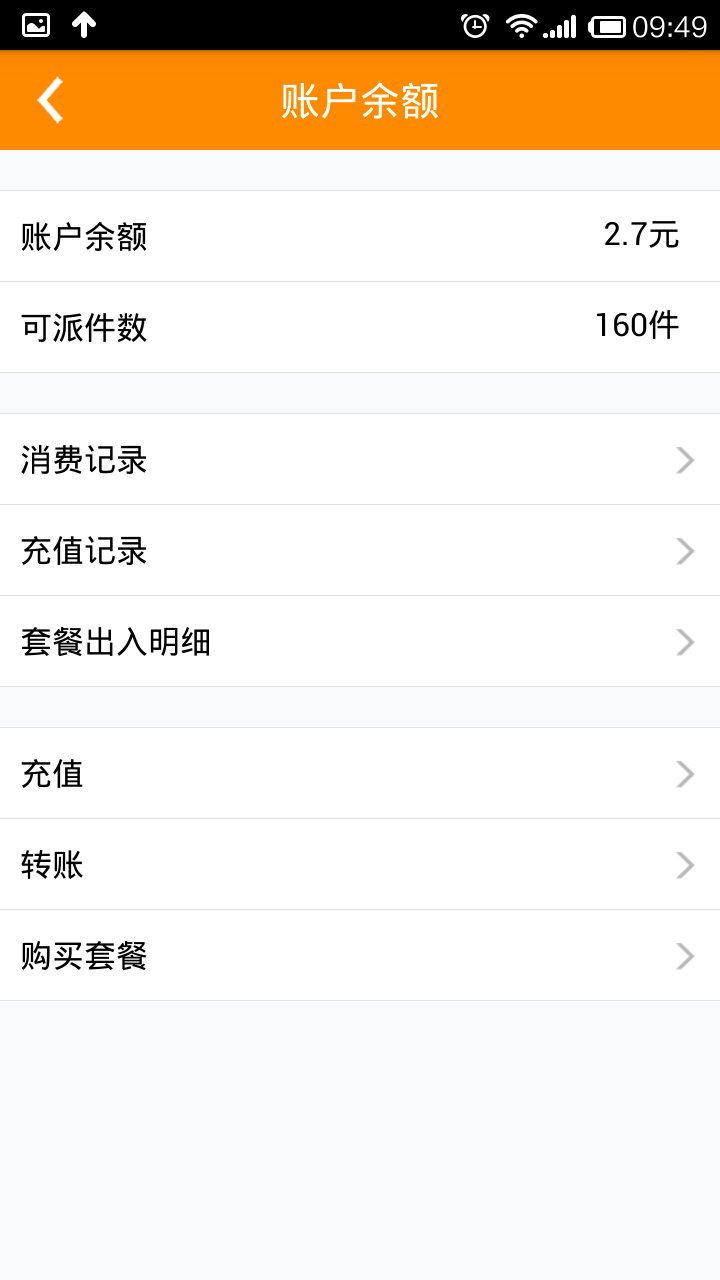Expand the 充值记录 entry via its chevron

point(685,551)
